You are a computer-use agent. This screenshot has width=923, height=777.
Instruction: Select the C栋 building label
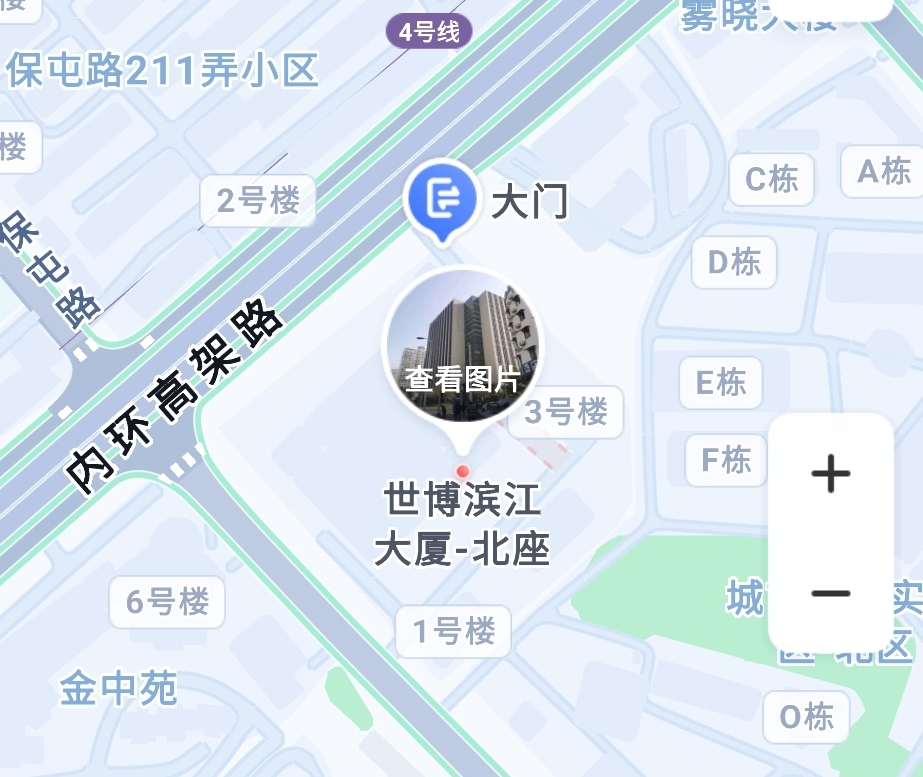[x=772, y=179]
